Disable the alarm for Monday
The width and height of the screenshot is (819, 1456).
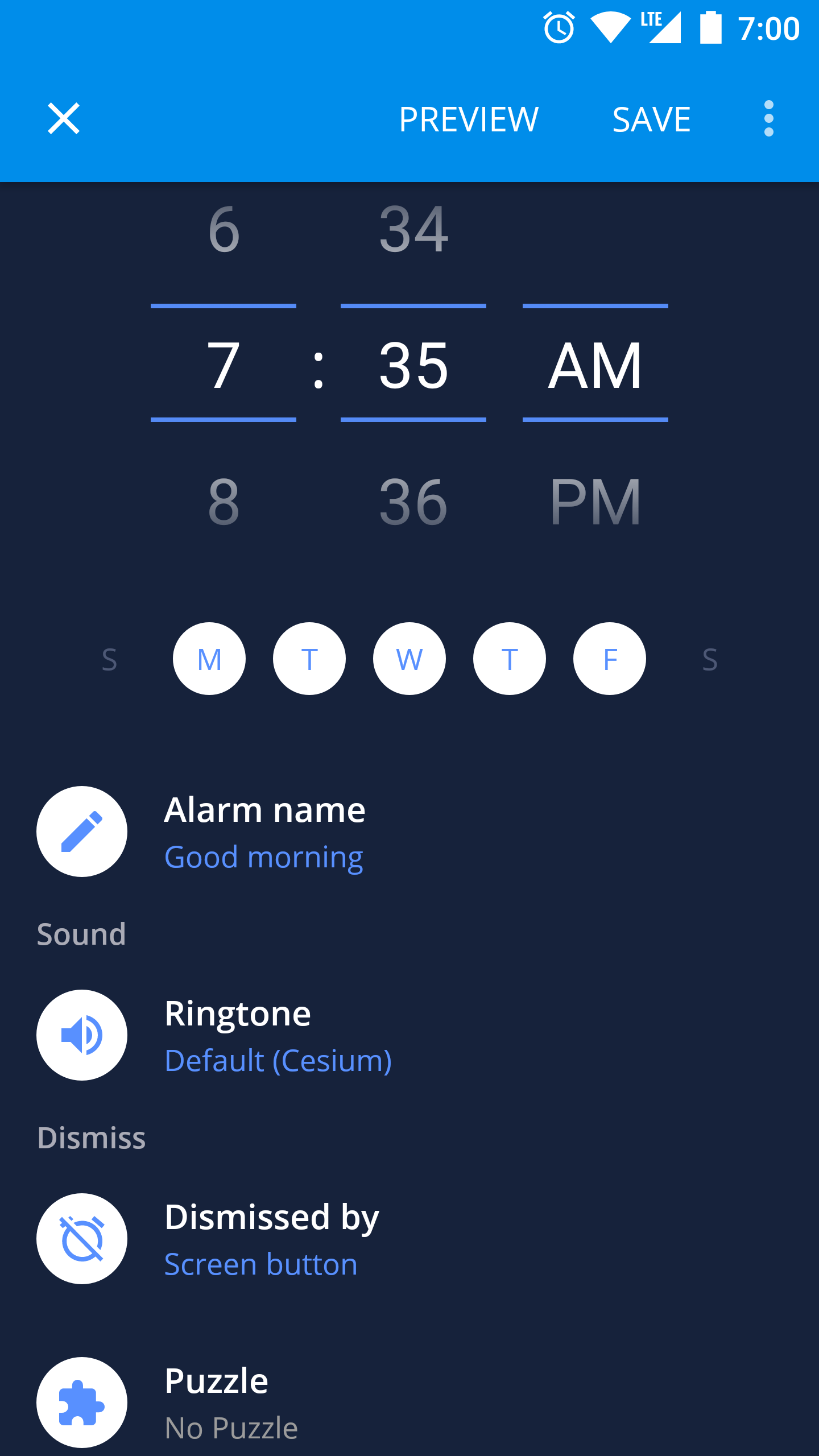coord(209,659)
